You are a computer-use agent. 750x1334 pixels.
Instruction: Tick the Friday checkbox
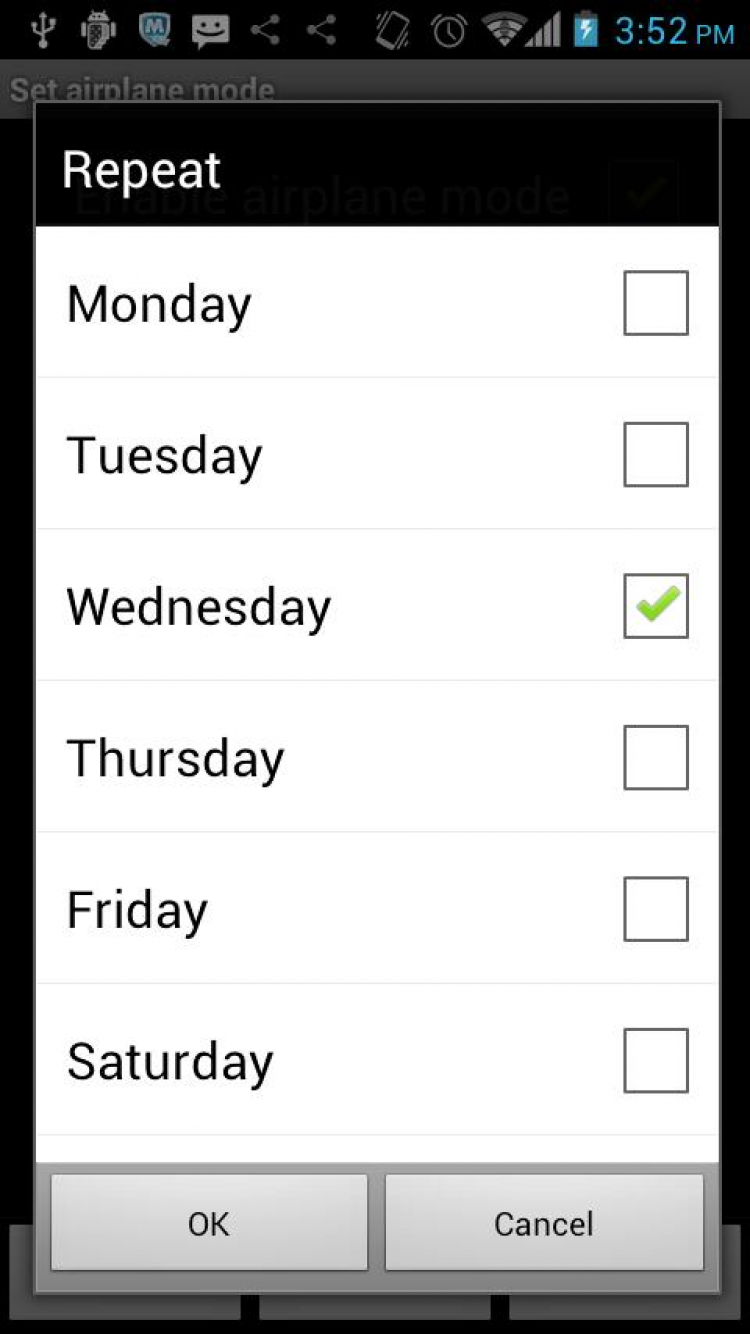tap(655, 909)
